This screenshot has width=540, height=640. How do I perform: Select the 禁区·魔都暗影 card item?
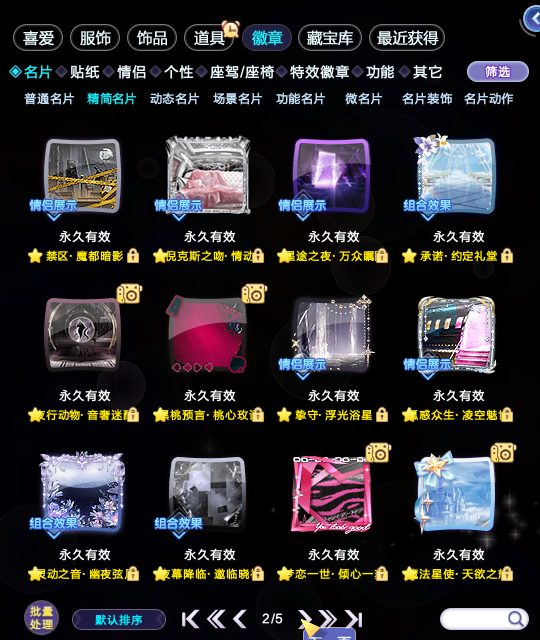[84, 176]
